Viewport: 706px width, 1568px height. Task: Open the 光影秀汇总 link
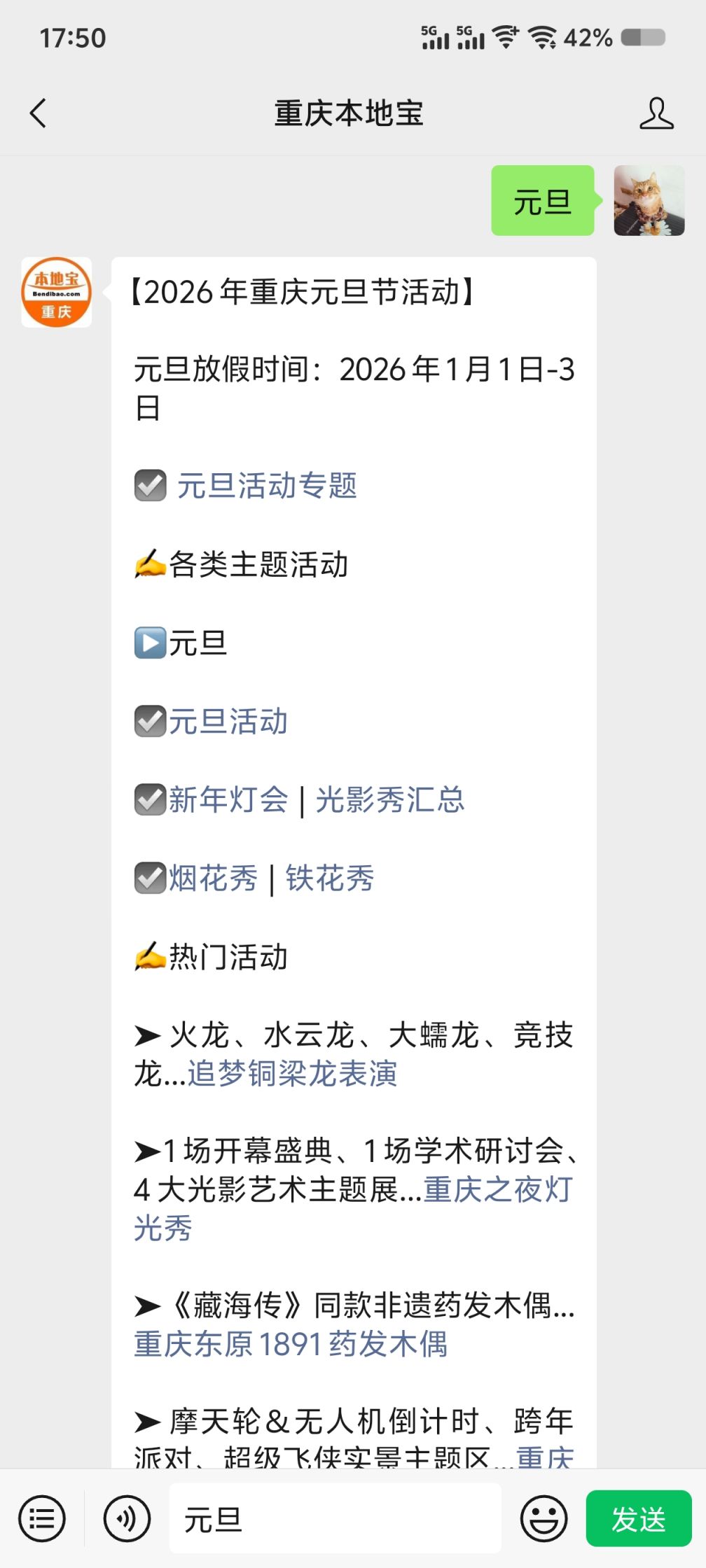pyautogui.click(x=389, y=799)
